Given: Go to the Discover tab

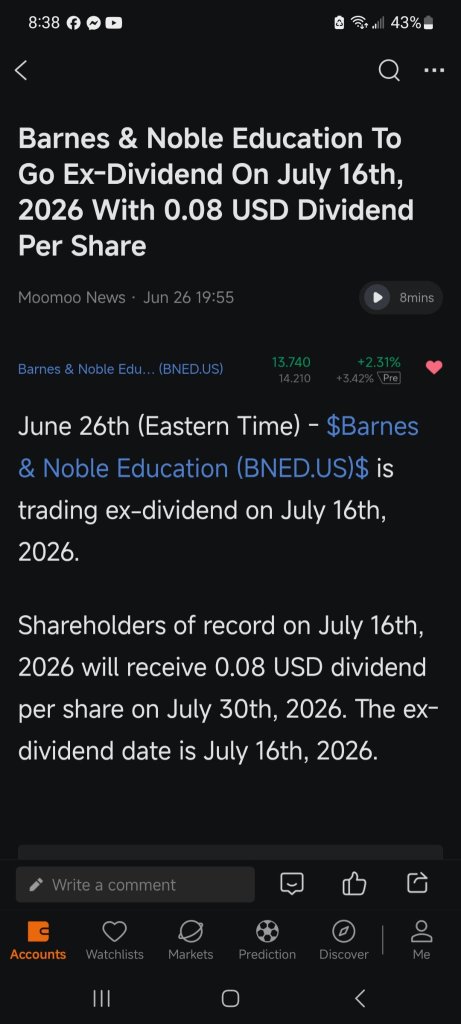Looking at the screenshot, I should [x=343, y=940].
